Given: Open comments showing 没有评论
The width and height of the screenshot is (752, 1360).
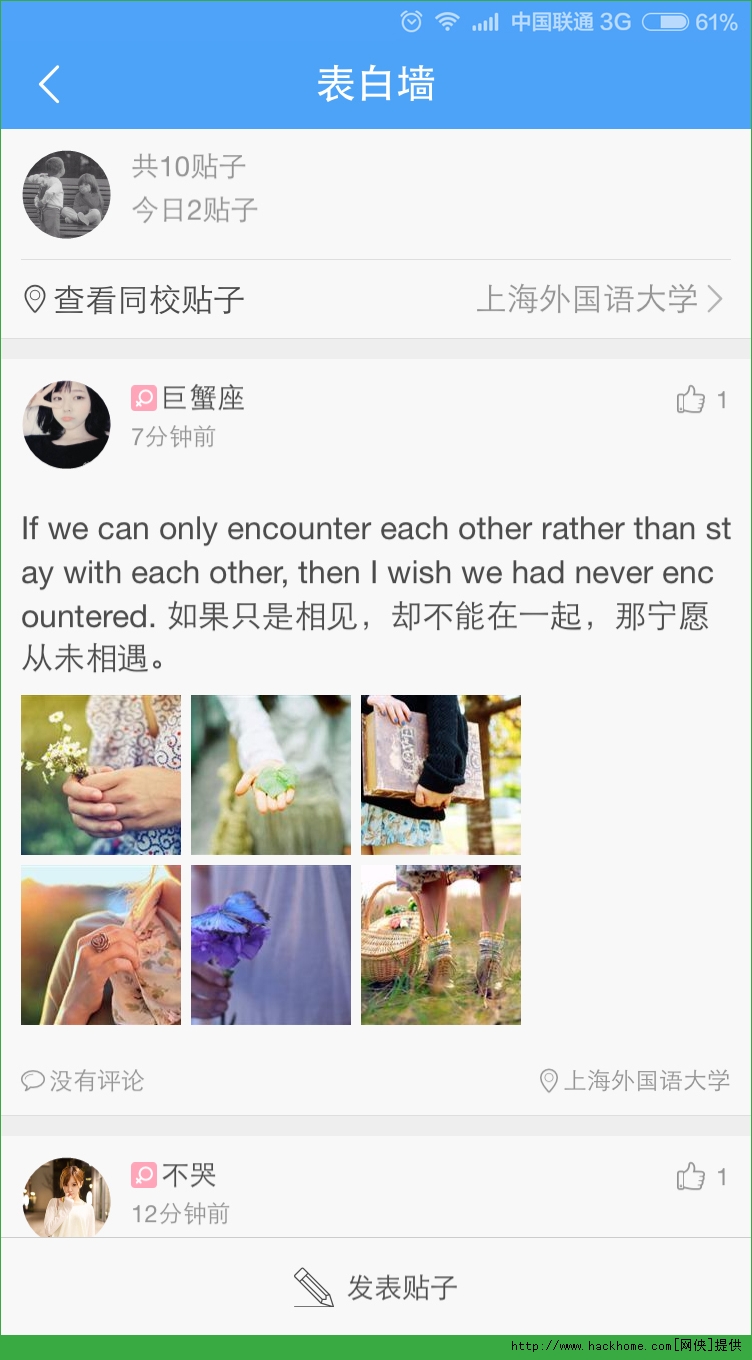Looking at the screenshot, I should (84, 1081).
